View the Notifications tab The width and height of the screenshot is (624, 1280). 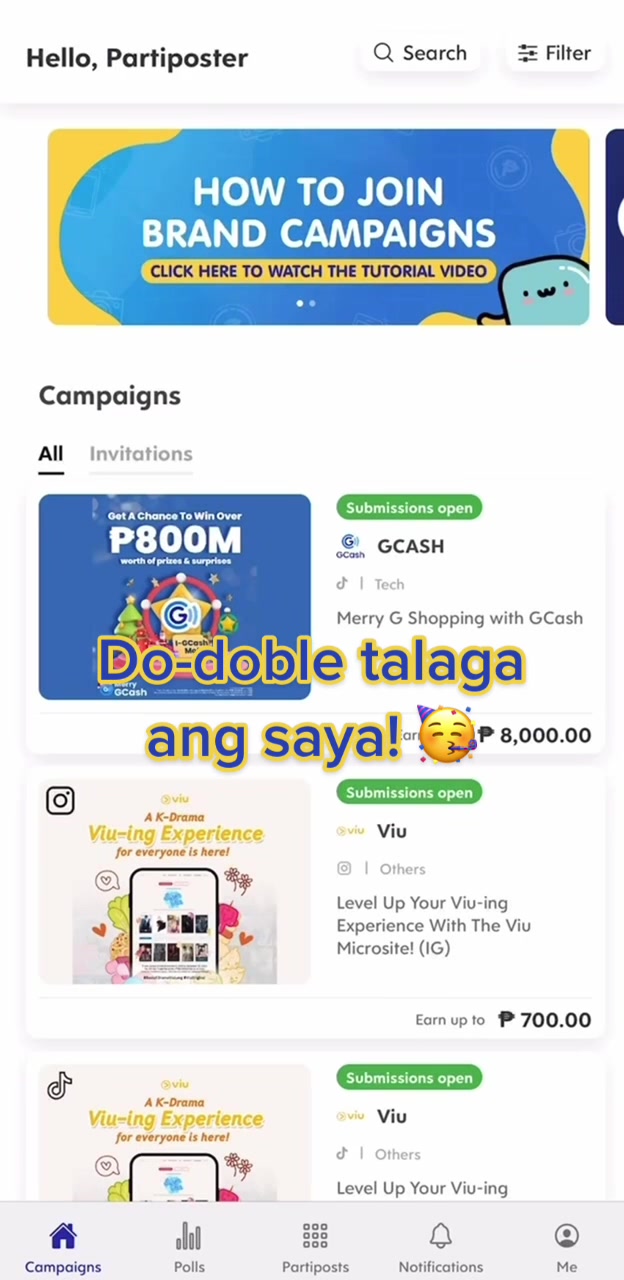[441, 1247]
